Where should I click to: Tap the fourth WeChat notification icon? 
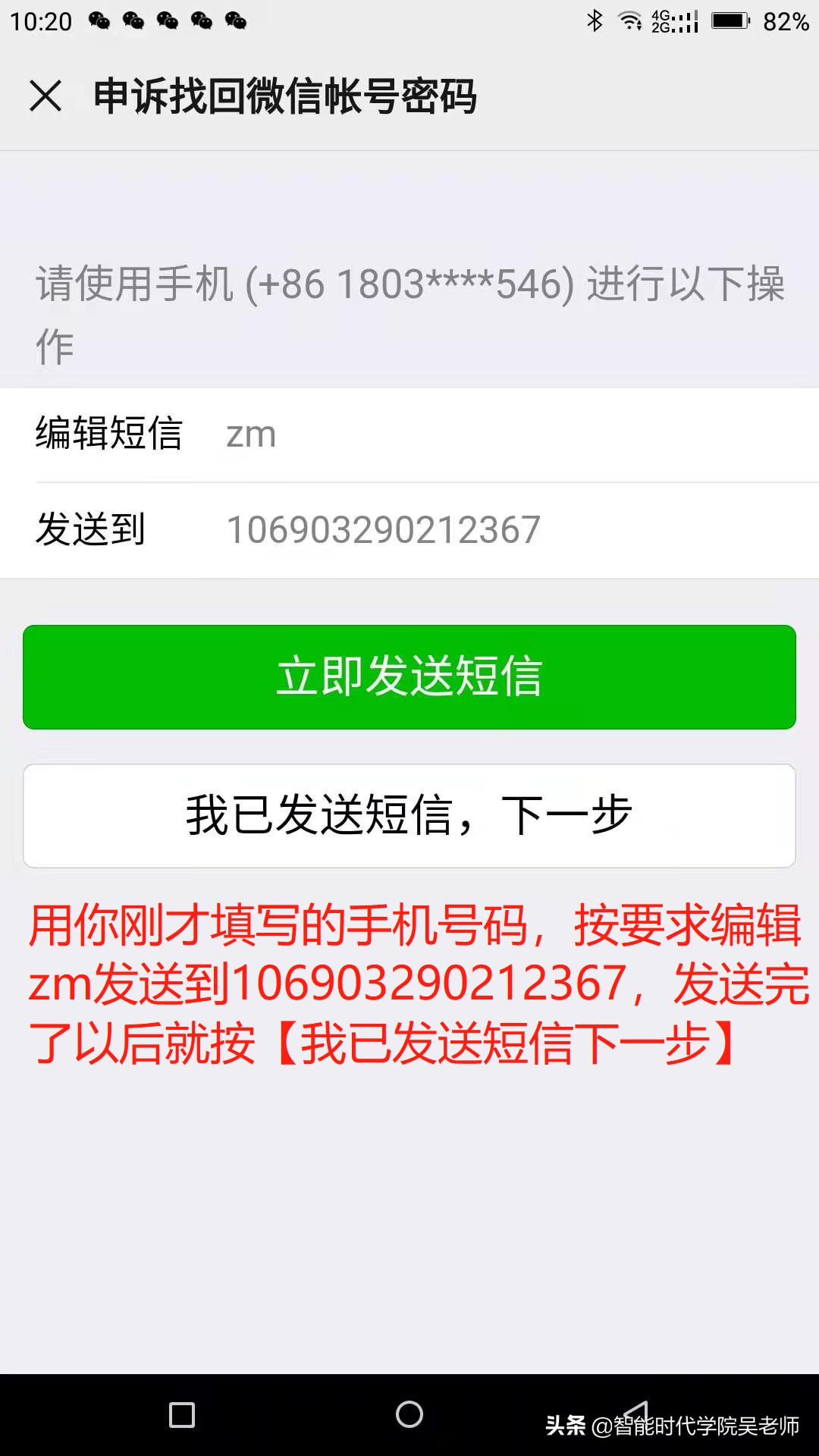(201, 21)
